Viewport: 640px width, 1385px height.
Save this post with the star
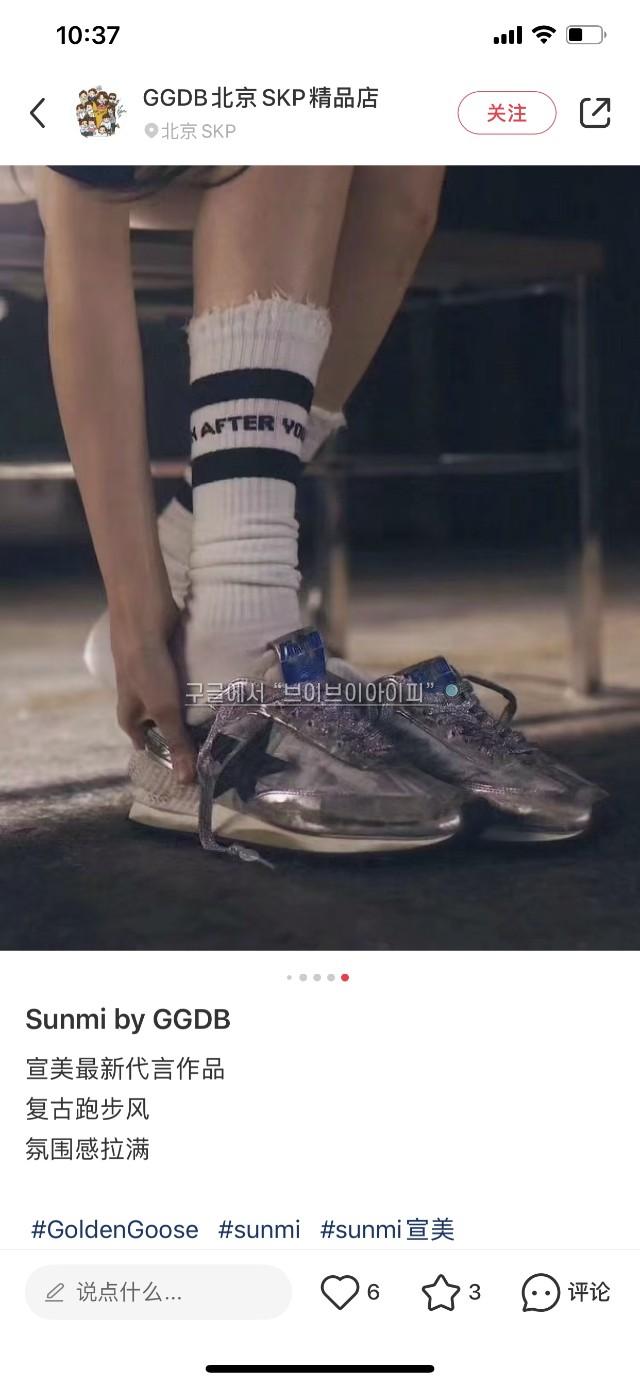click(x=441, y=1292)
